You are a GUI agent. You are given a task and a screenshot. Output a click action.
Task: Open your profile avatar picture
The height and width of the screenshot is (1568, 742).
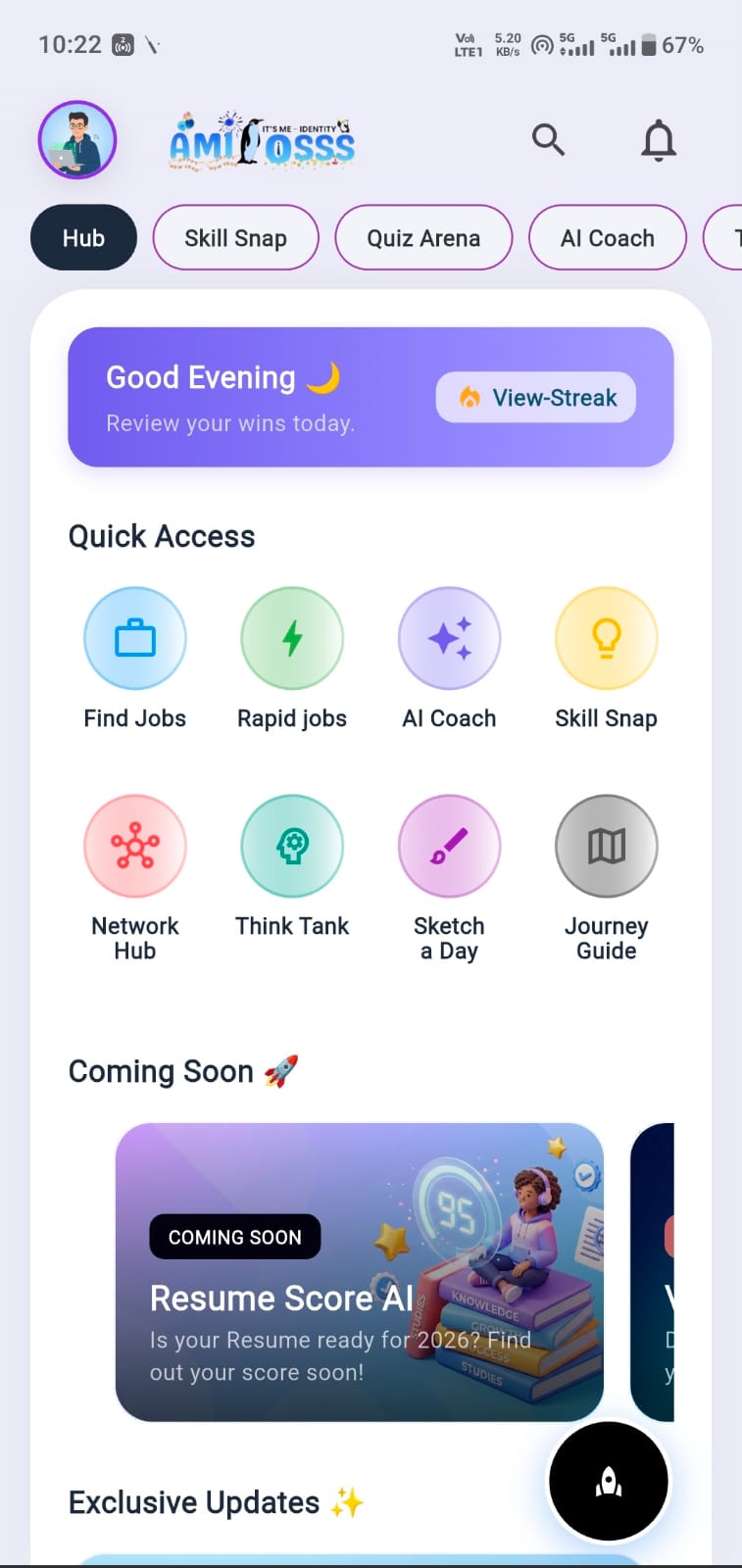click(x=76, y=140)
